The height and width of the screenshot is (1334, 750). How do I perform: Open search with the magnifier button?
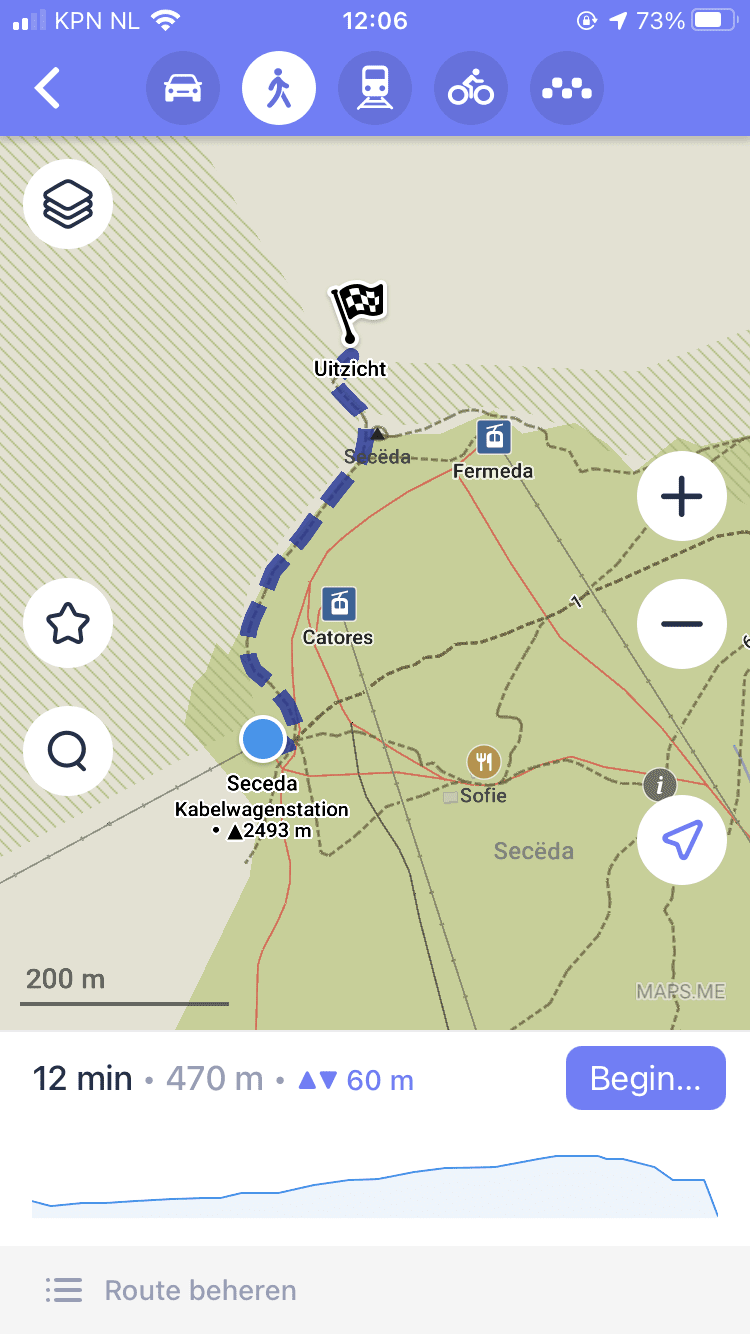[68, 751]
